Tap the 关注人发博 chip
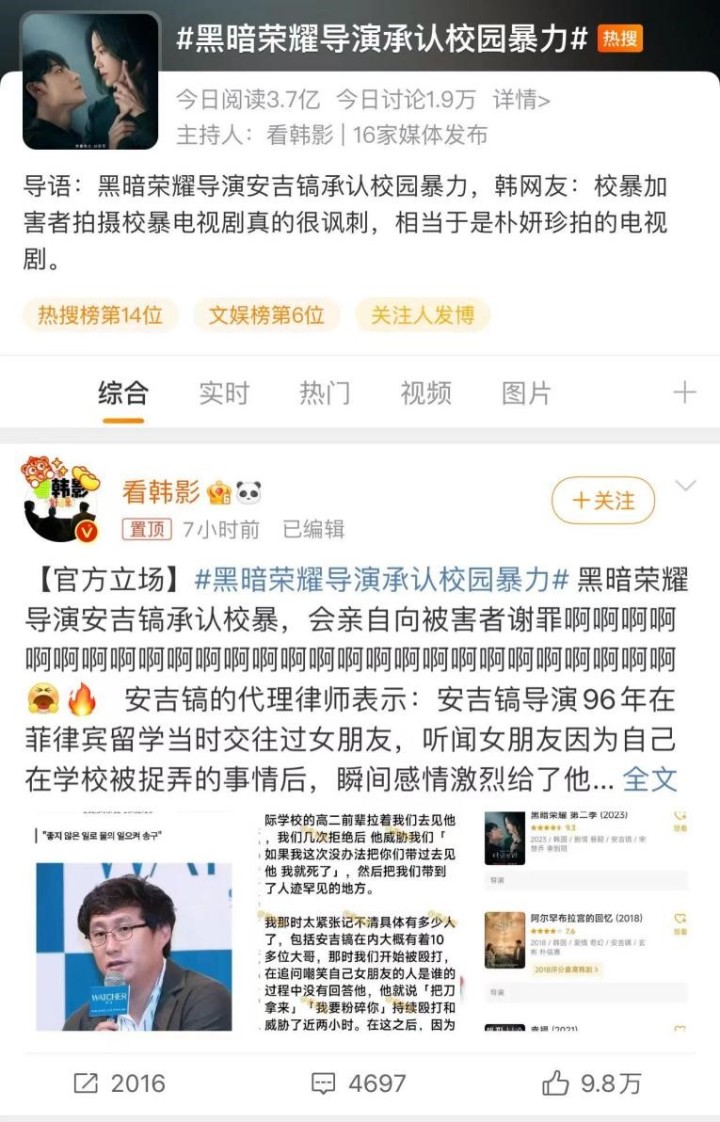 [423, 315]
